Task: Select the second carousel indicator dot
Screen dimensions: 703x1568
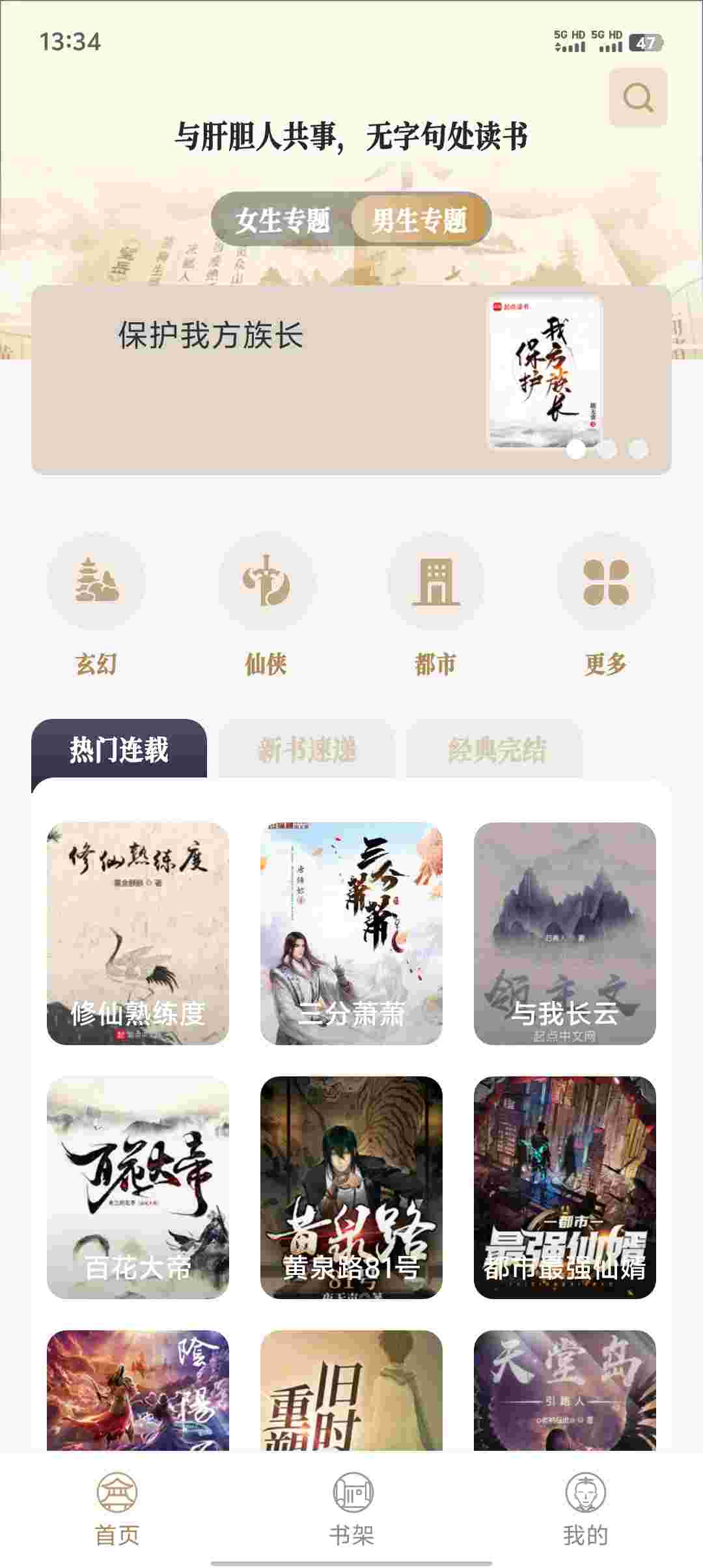Action: pos(607,449)
